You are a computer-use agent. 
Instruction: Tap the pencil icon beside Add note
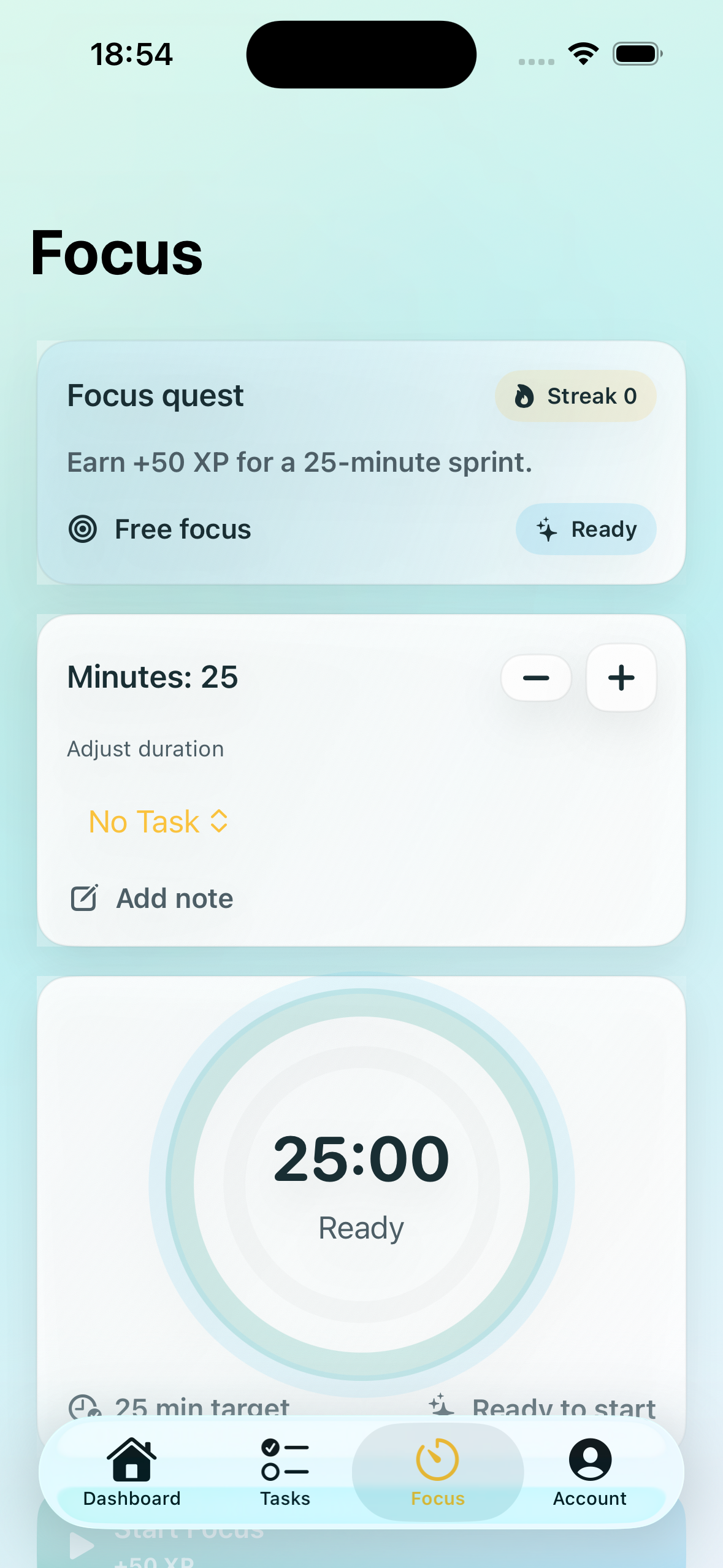(x=85, y=897)
